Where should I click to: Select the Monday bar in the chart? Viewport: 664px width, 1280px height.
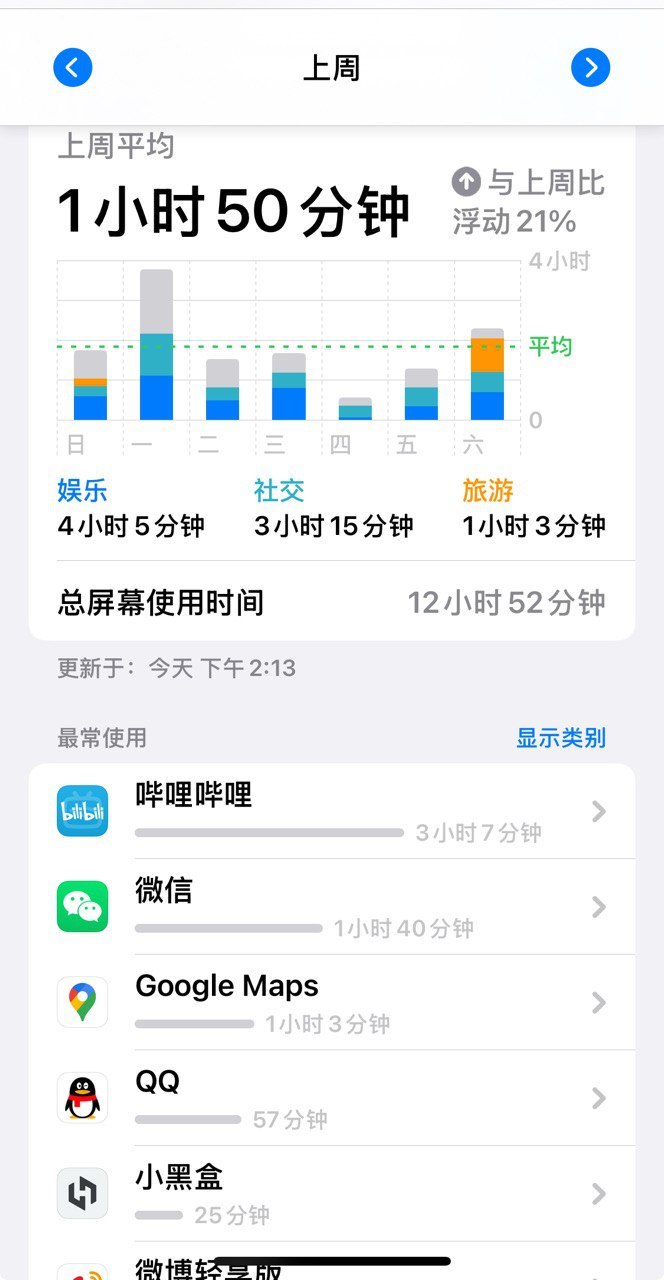[156, 345]
